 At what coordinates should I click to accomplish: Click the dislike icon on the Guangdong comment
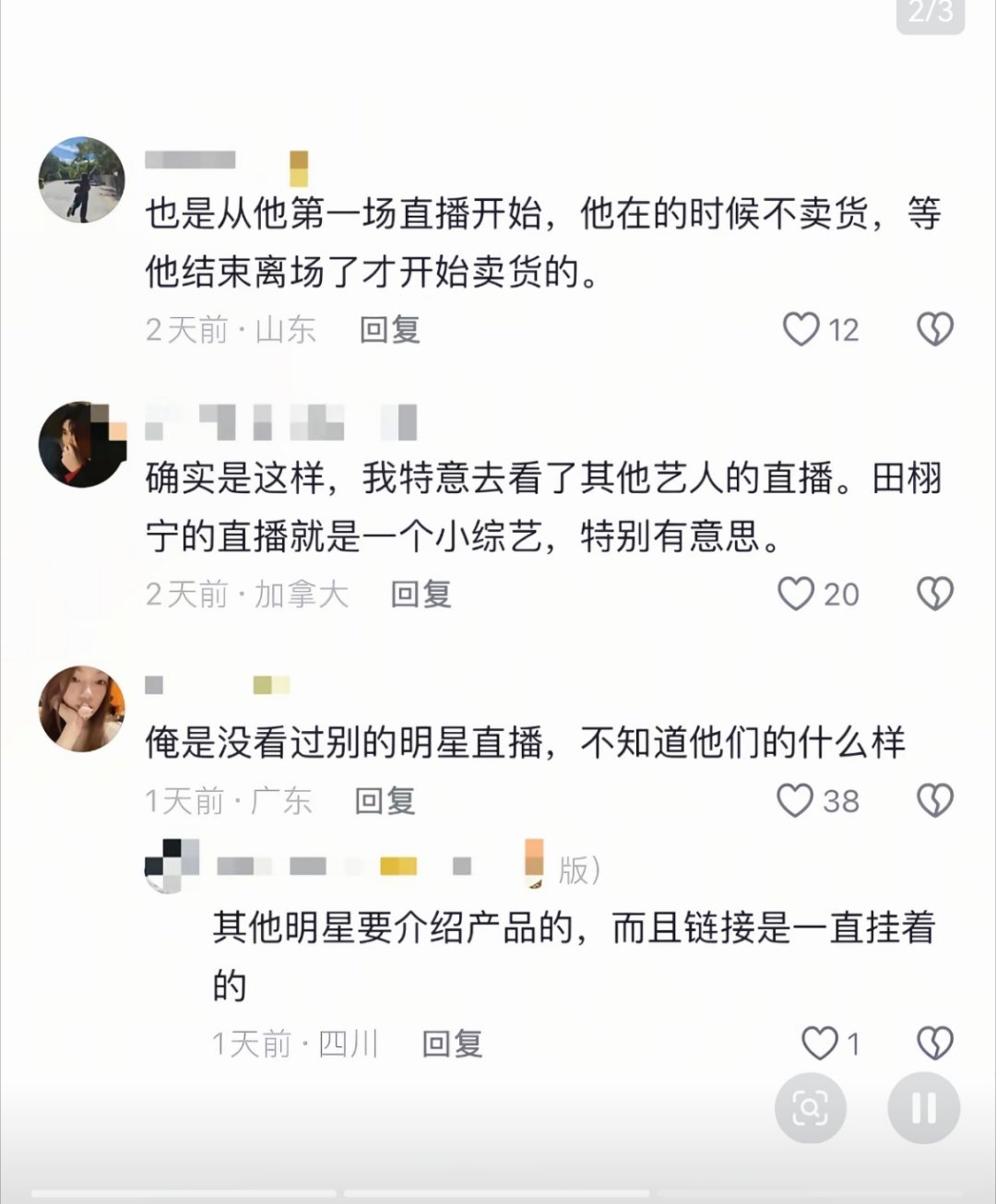[x=936, y=800]
